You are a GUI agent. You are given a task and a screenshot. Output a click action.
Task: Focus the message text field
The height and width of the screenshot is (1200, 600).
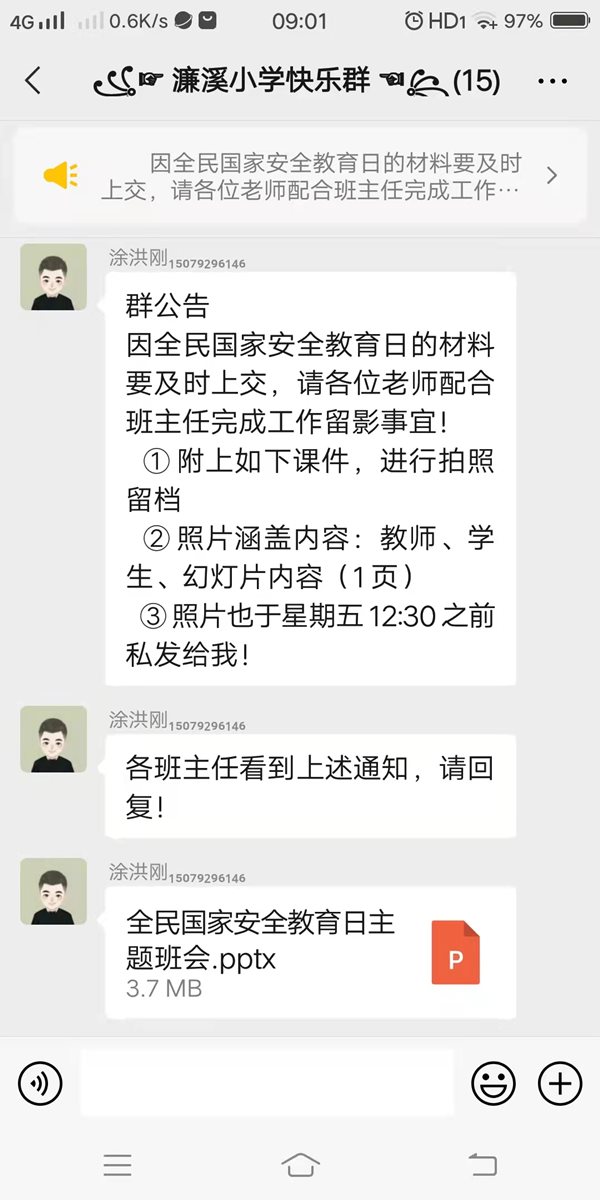click(266, 1083)
